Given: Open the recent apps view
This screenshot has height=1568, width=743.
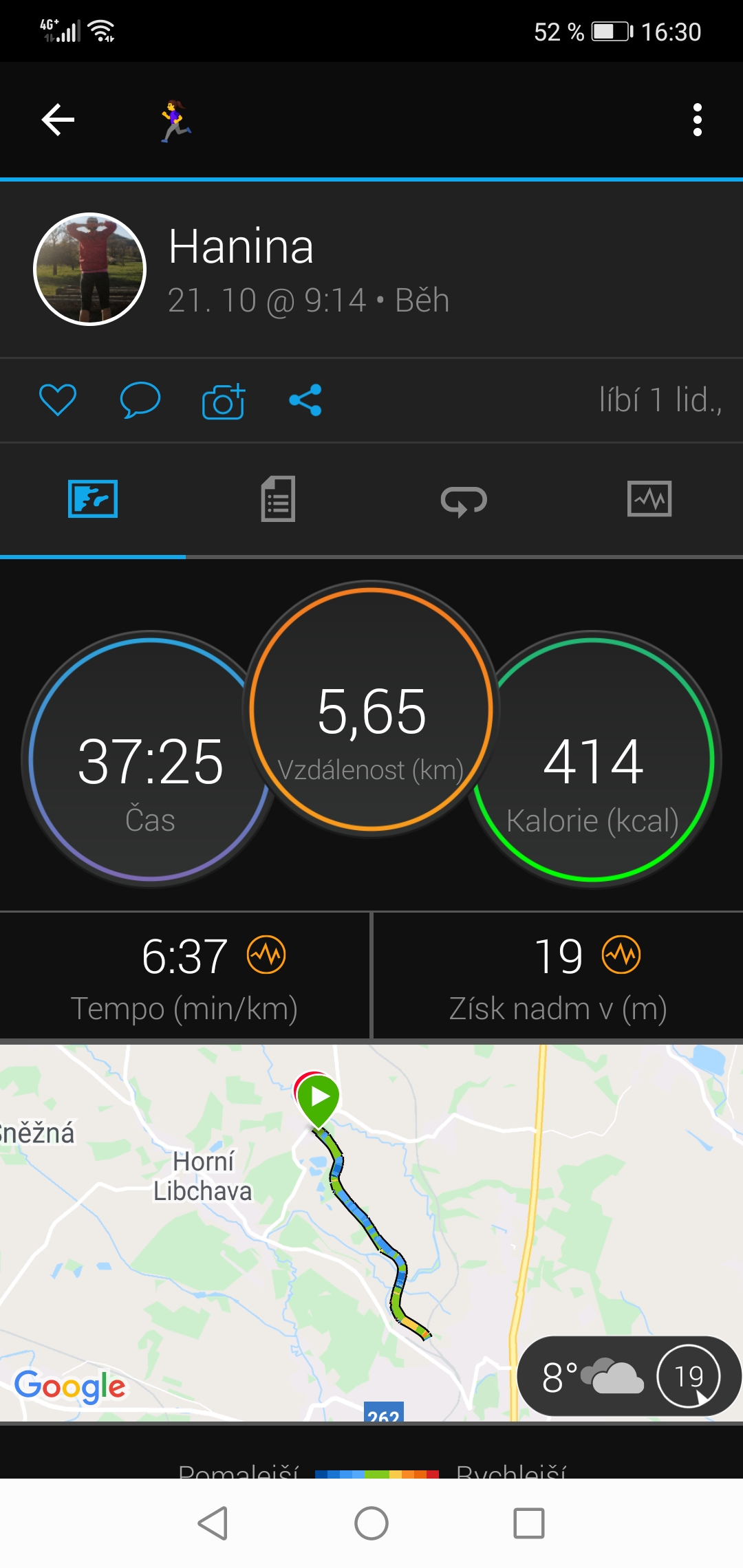Looking at the screenshot, I should 529,1523.
